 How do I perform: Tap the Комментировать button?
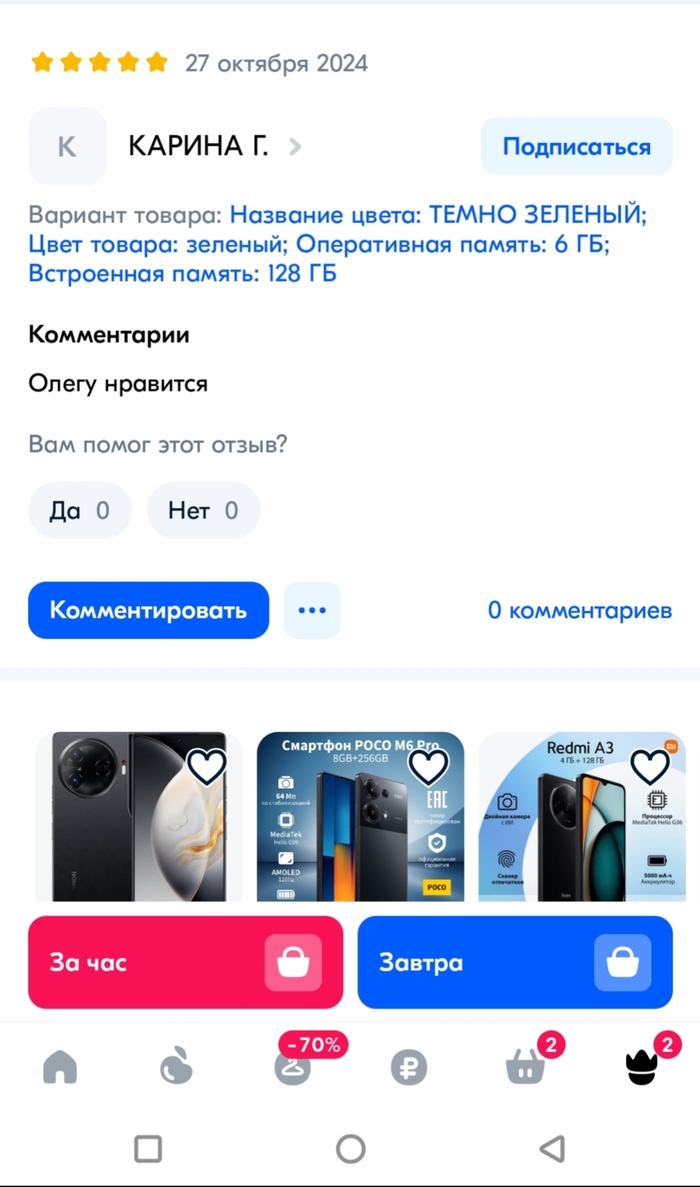coord(148,610)
